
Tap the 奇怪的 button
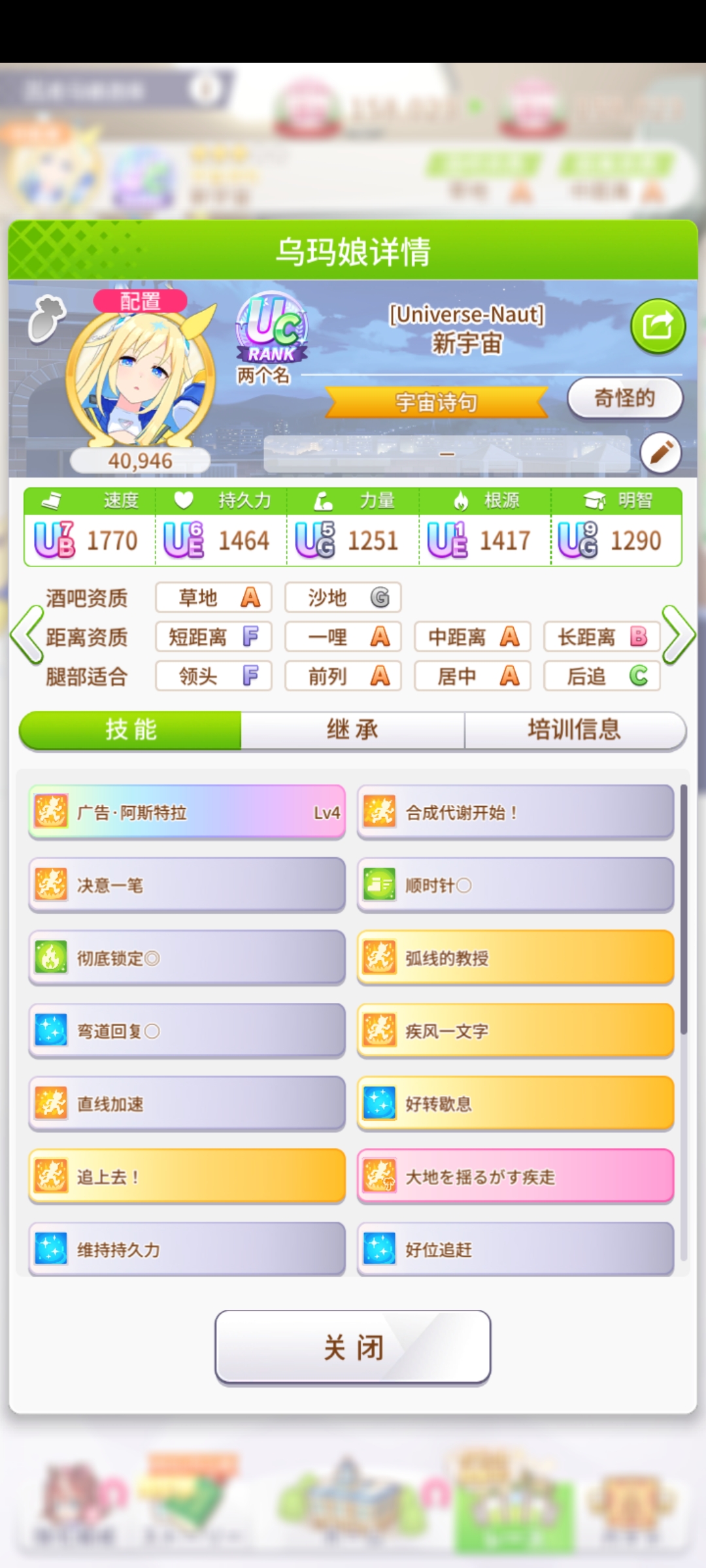coord(624,398)
